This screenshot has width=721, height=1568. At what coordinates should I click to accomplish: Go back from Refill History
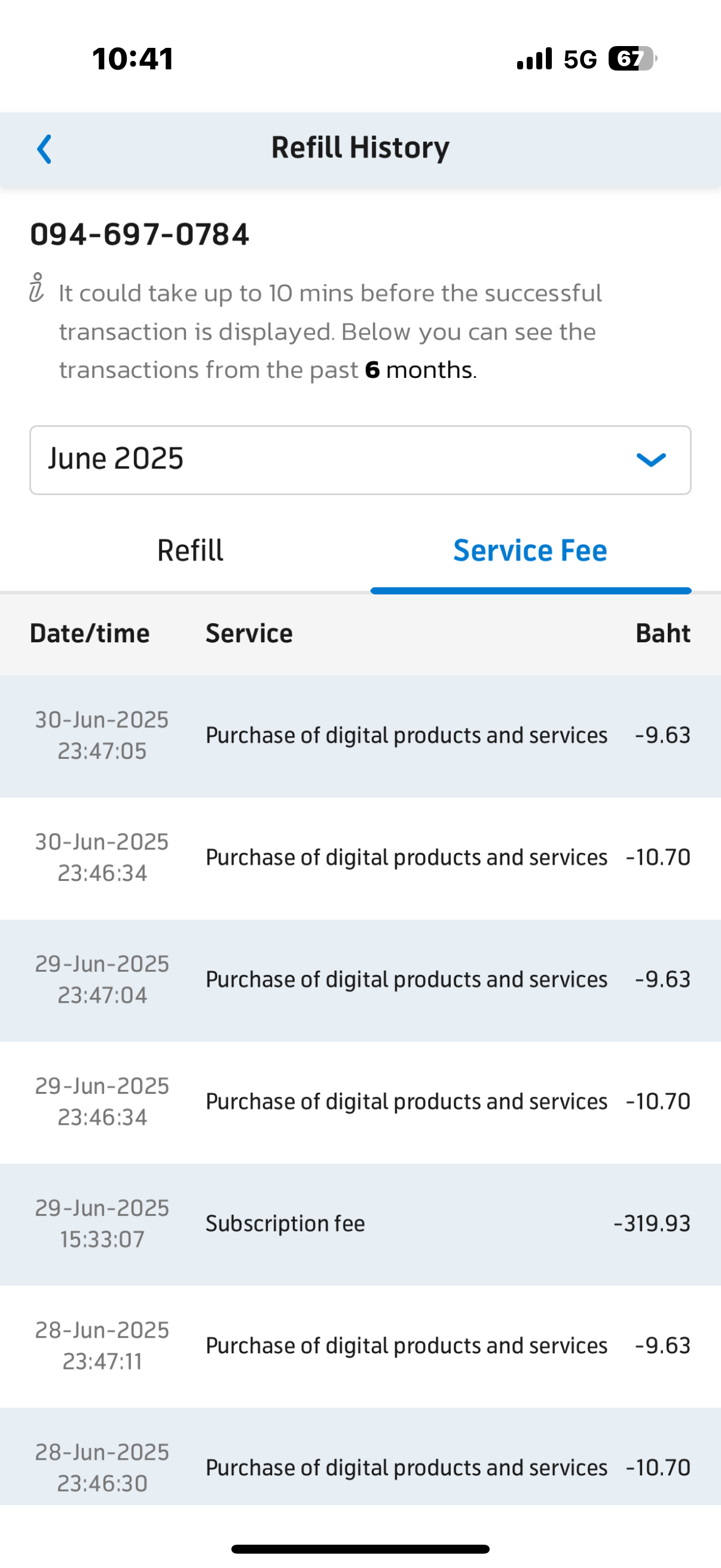pyautogui.click(x=44, y=149)
